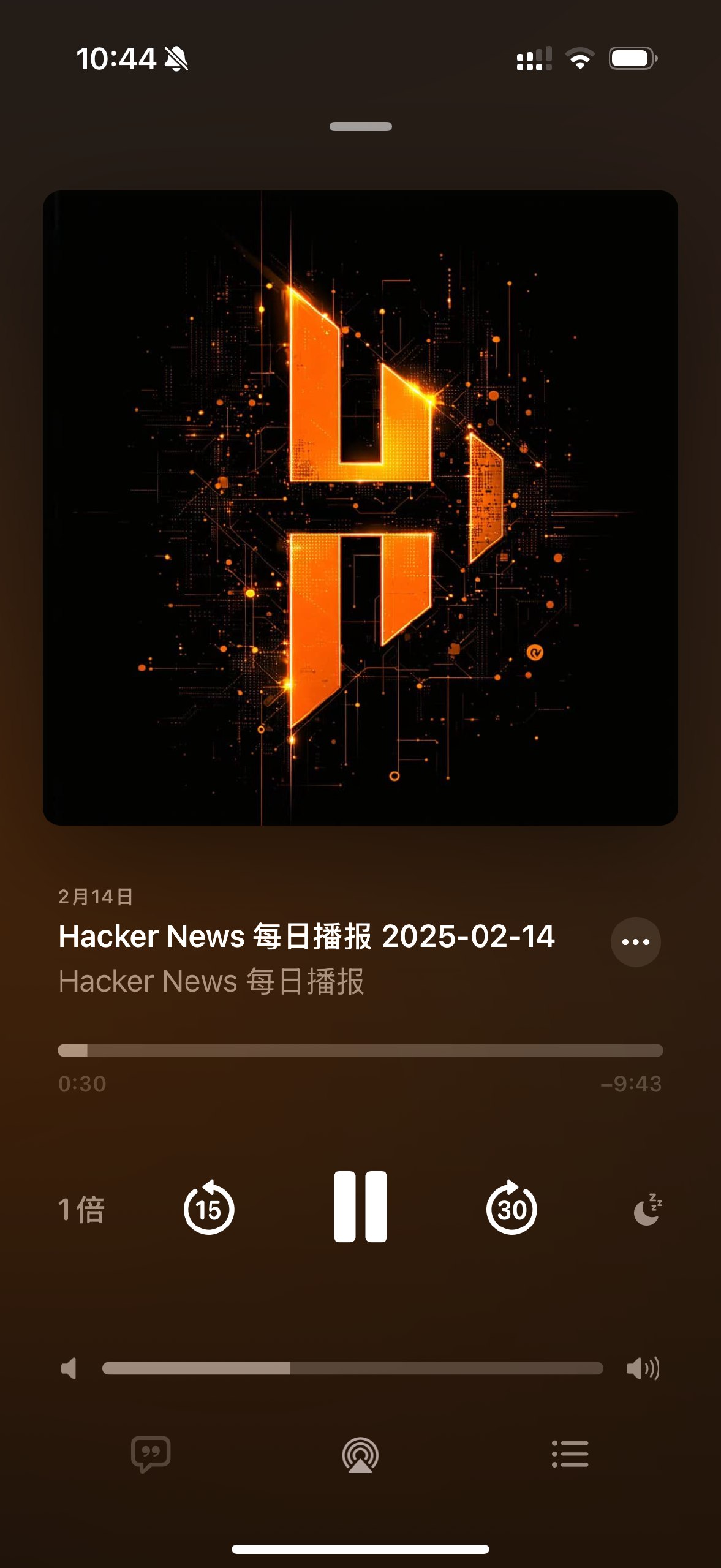Show the playing next queue
The image size is (721, 1568).
570,1454
